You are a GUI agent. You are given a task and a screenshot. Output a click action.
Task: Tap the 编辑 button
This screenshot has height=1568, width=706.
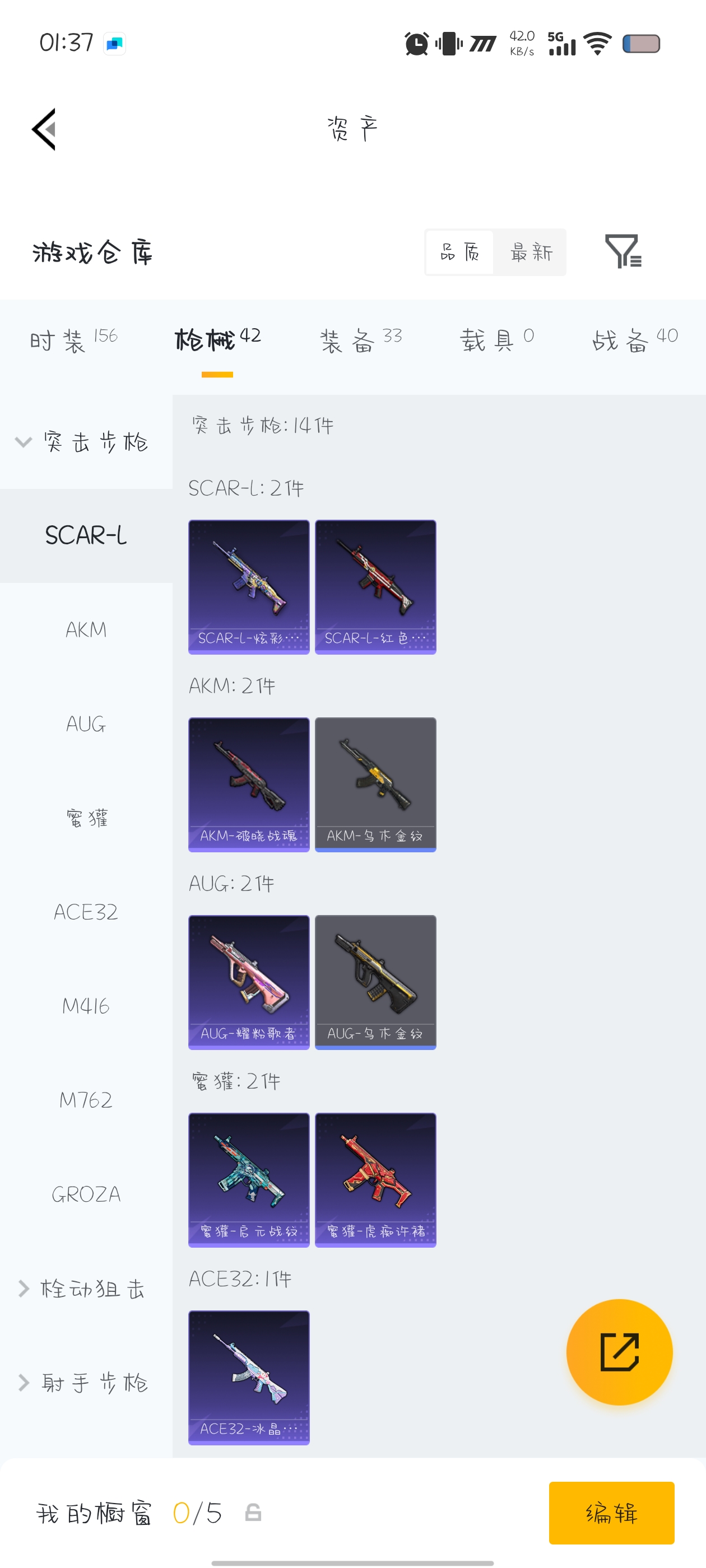tap(611, 1513)
